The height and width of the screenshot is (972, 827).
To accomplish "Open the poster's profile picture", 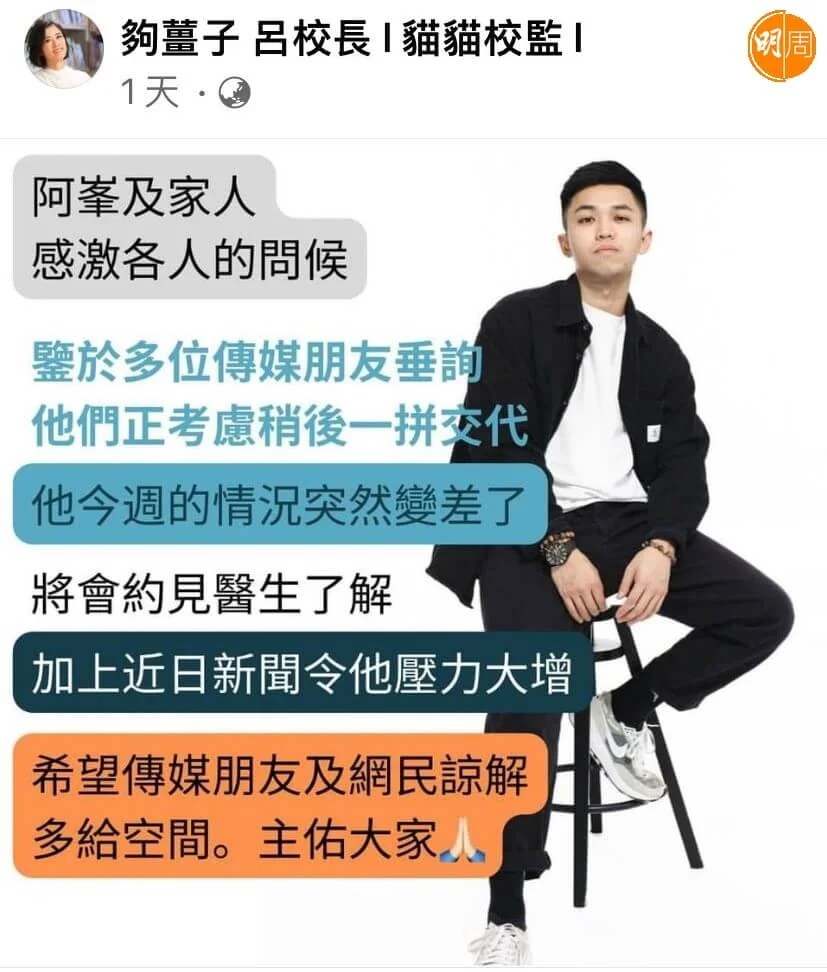I will [x=63, y=48].
